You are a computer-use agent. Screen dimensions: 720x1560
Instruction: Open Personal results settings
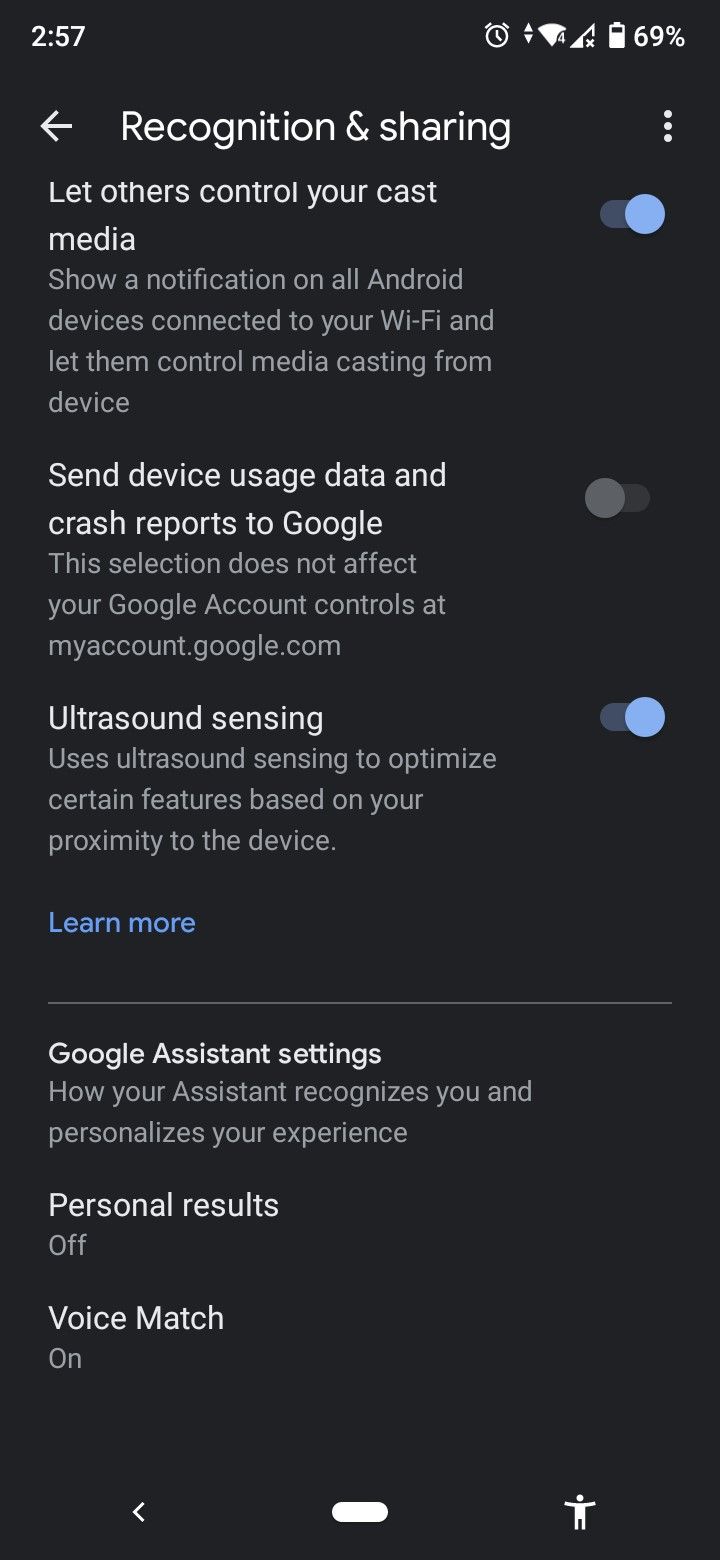click(x=163, y=1204)
